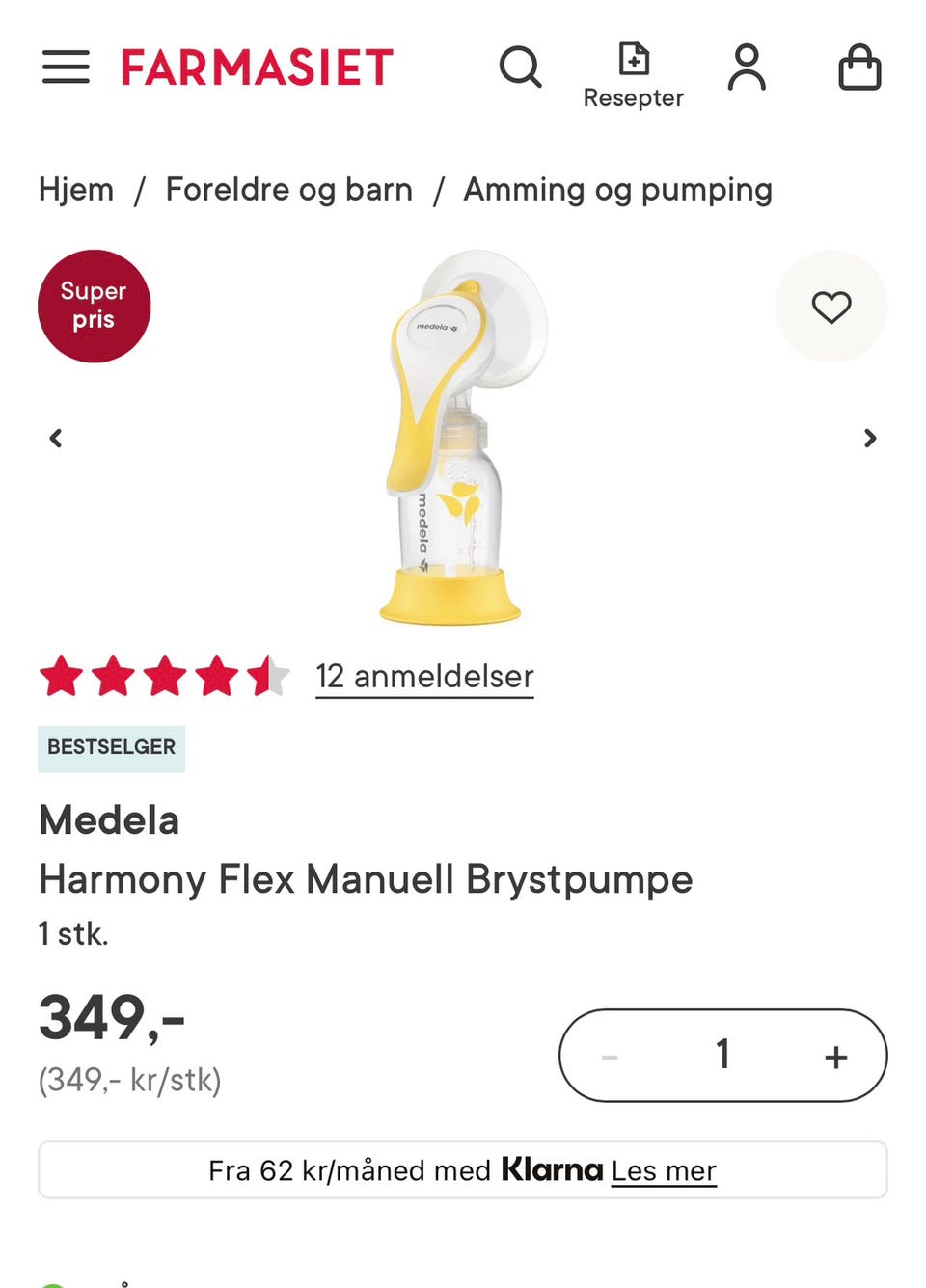Toggle the favorite heart on the product

coord(831,306)
